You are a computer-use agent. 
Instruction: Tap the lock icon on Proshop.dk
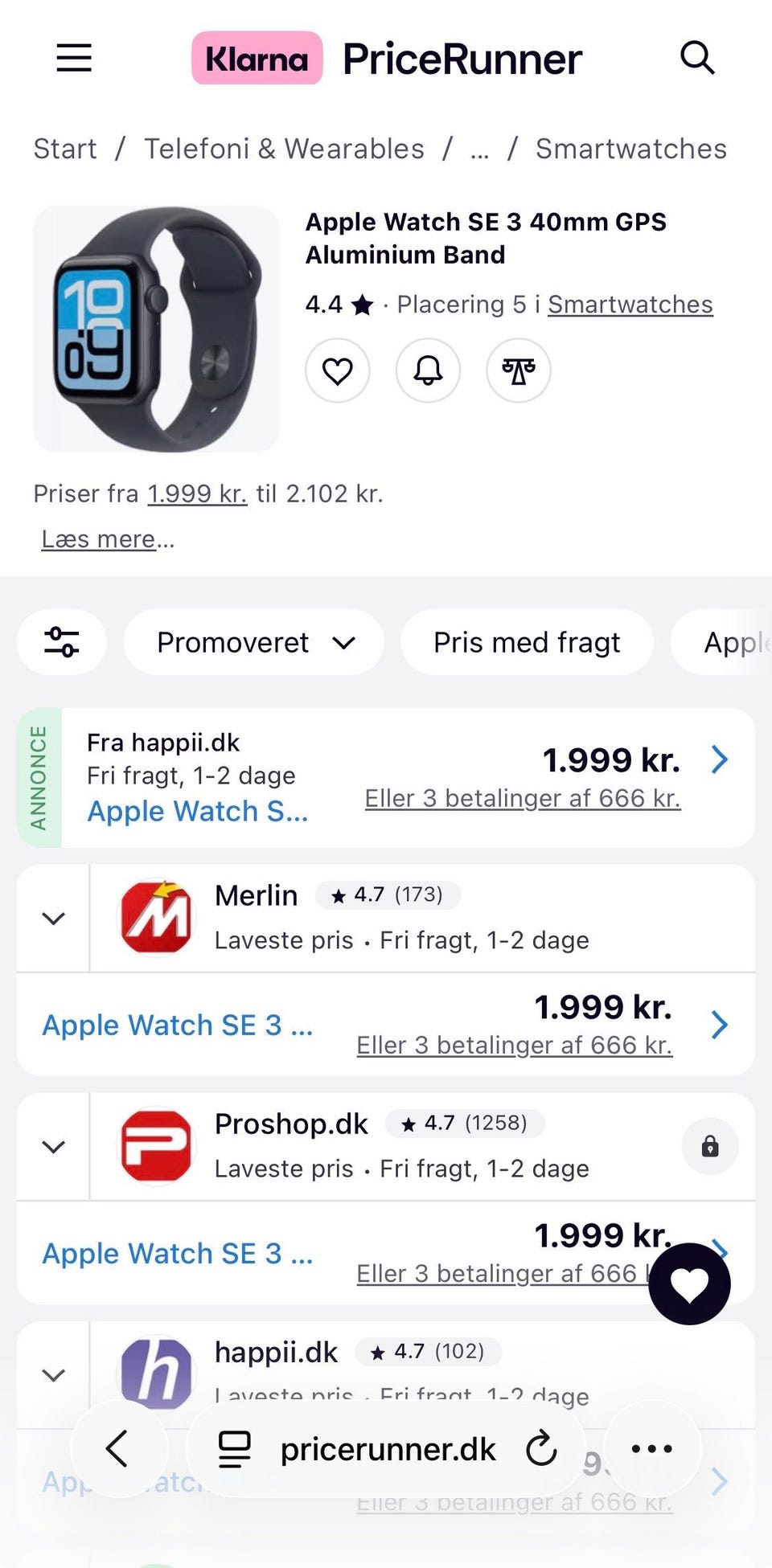[710, 1146]
